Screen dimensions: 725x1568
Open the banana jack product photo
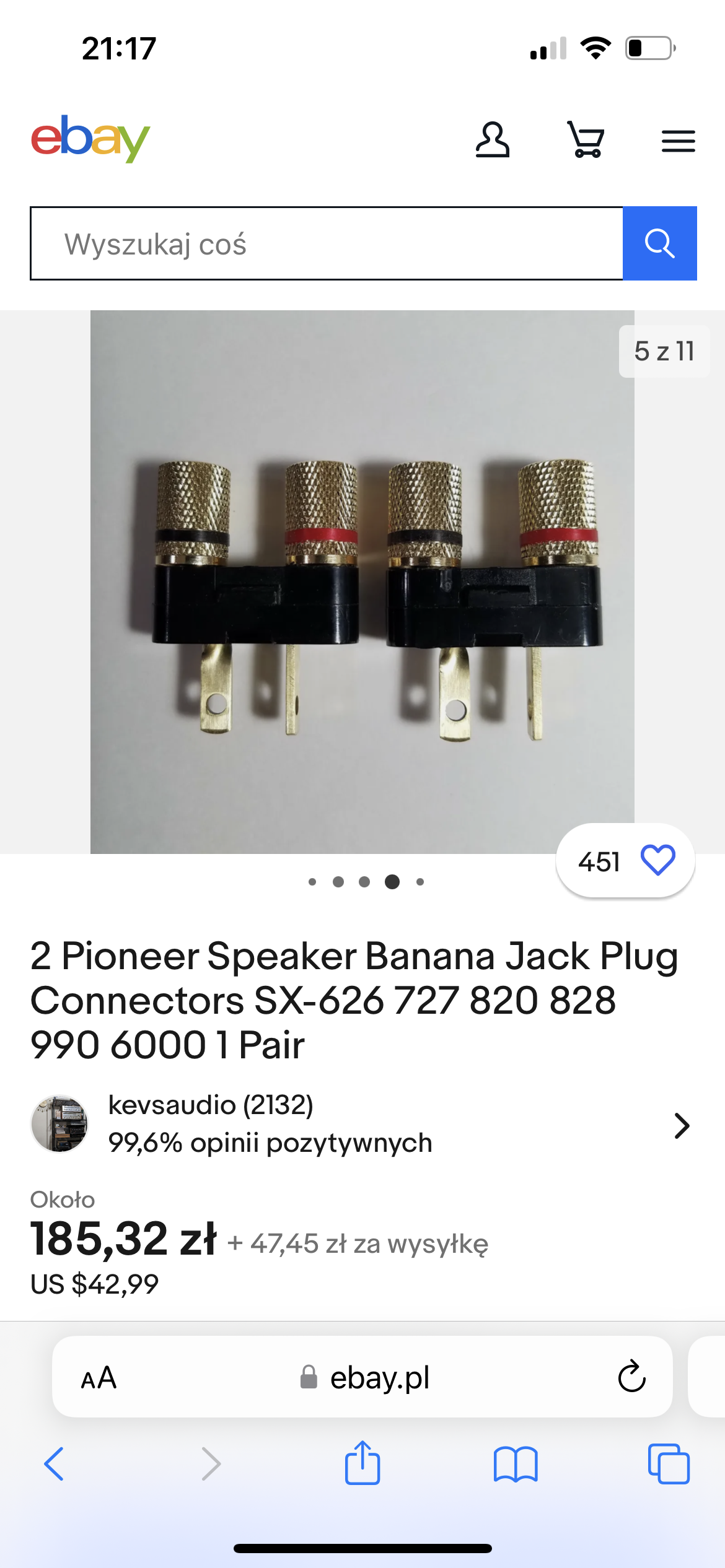pyautogui.click(x=362, y=582)
